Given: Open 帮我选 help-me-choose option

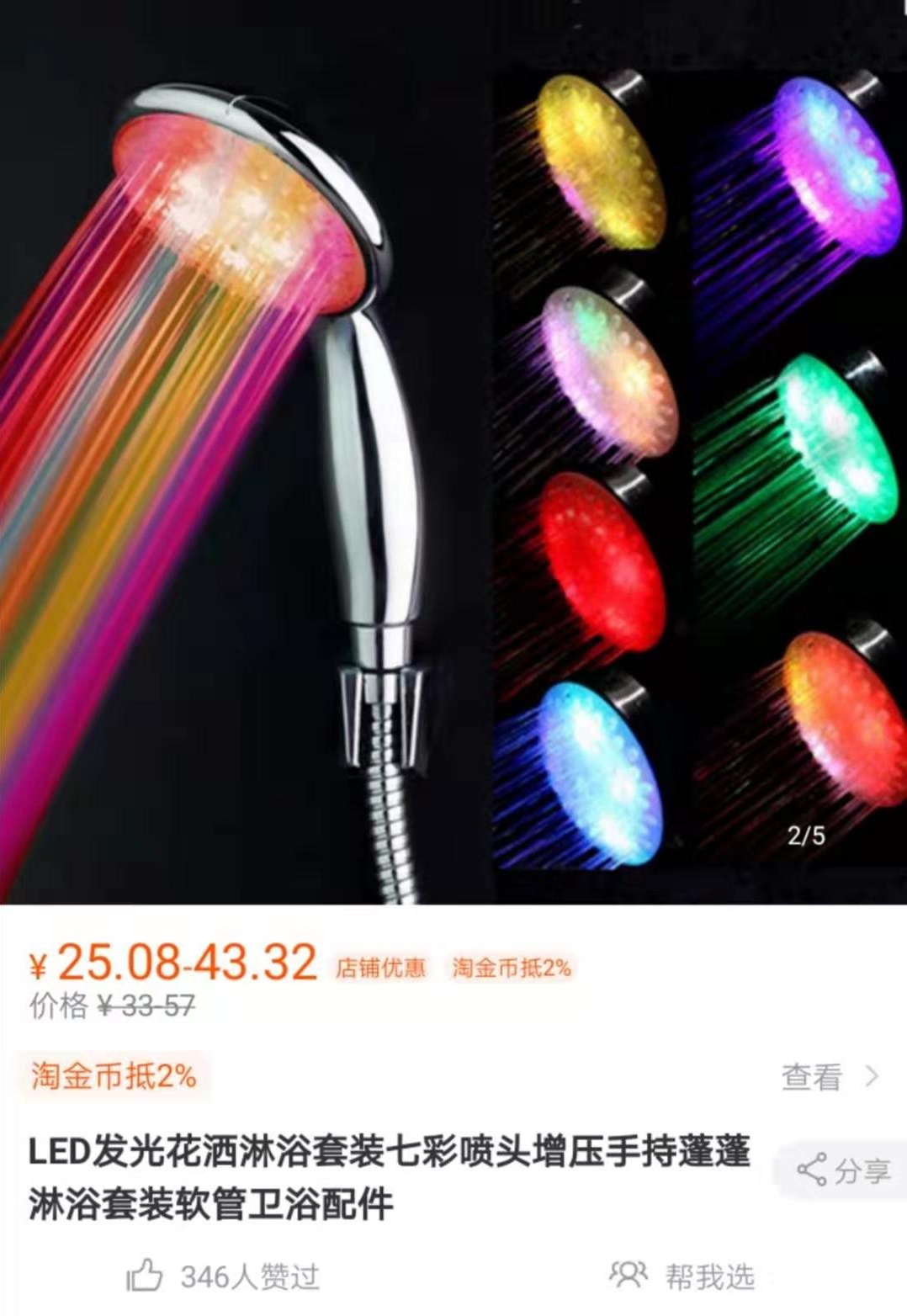Looking at the screenshot, I should pyautogui.click(x=683, y=1276).
